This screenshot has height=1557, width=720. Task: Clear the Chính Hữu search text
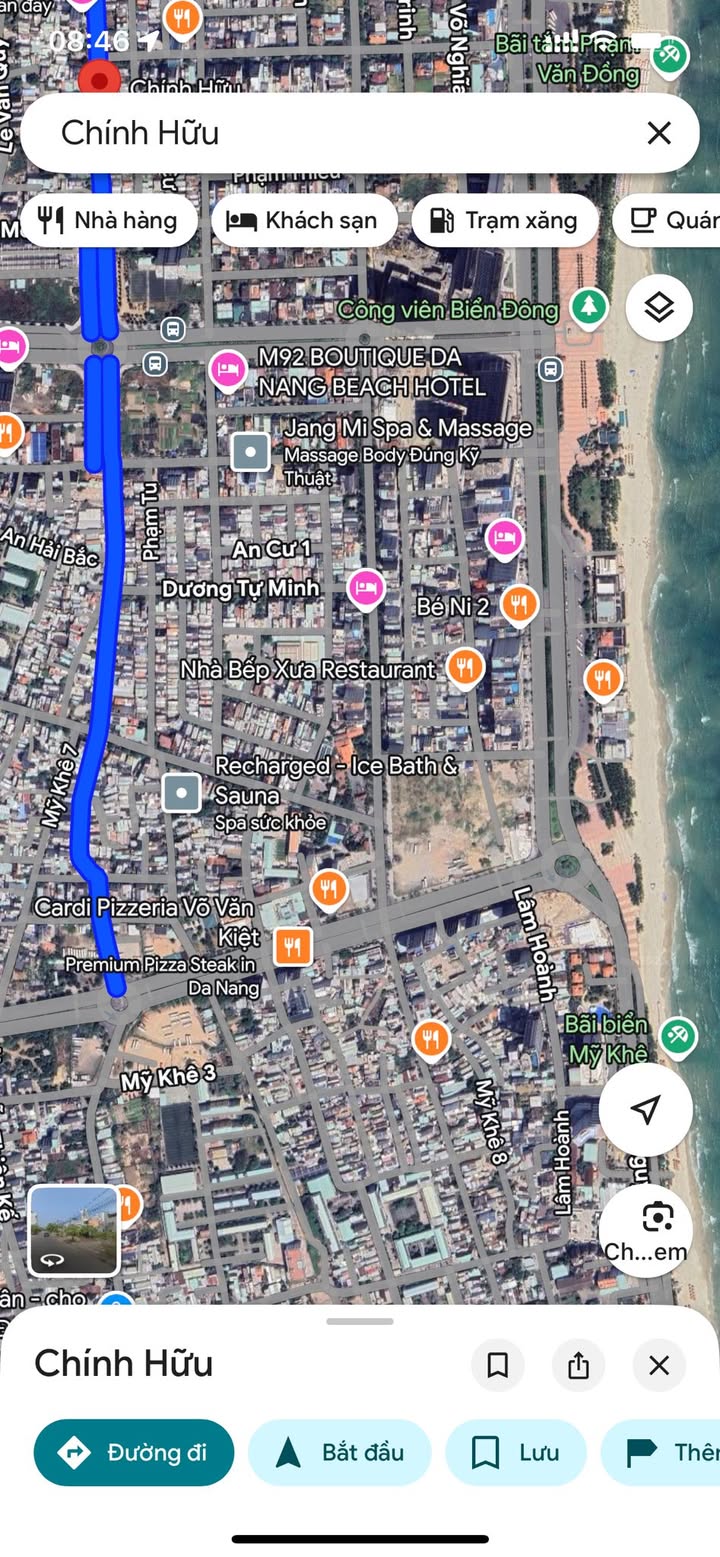(x=658, y=133)
